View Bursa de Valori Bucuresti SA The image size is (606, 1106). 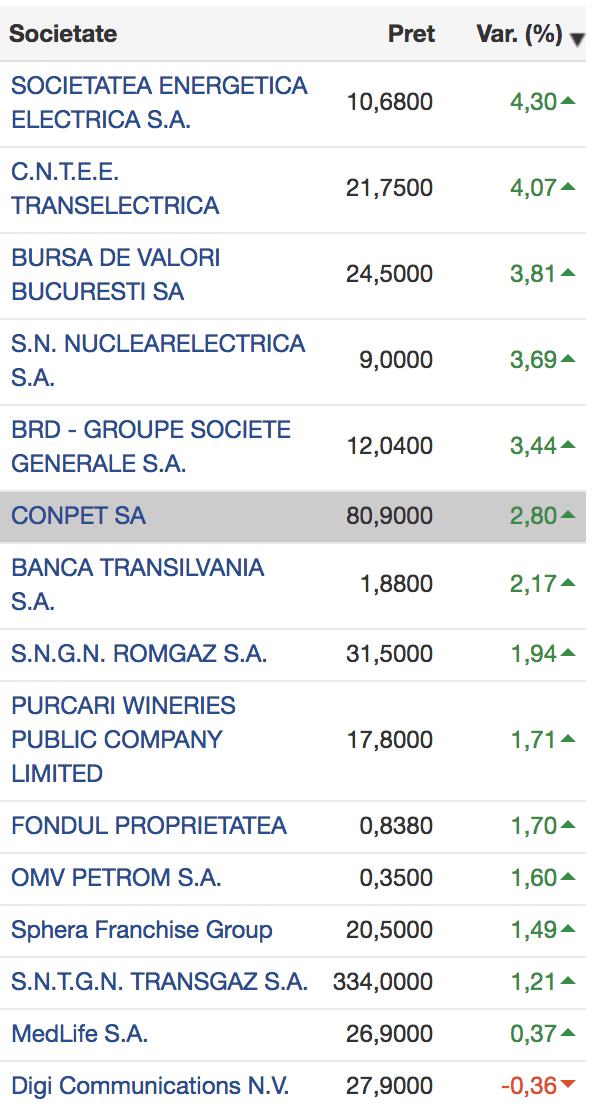point(116,274)
